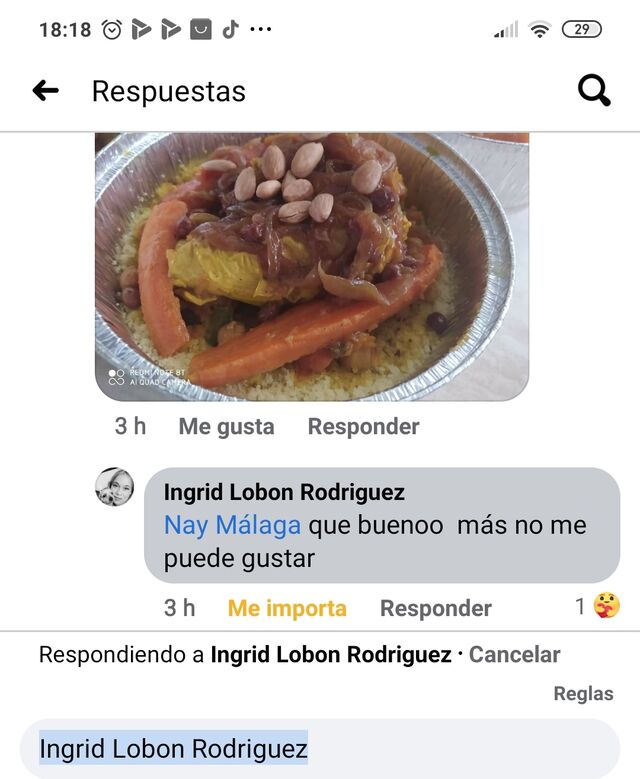Screen dimensions: 640x779
Task: Cancel replying to Ingrid Lobon Rodriguez
Action: tap(514, 655)
